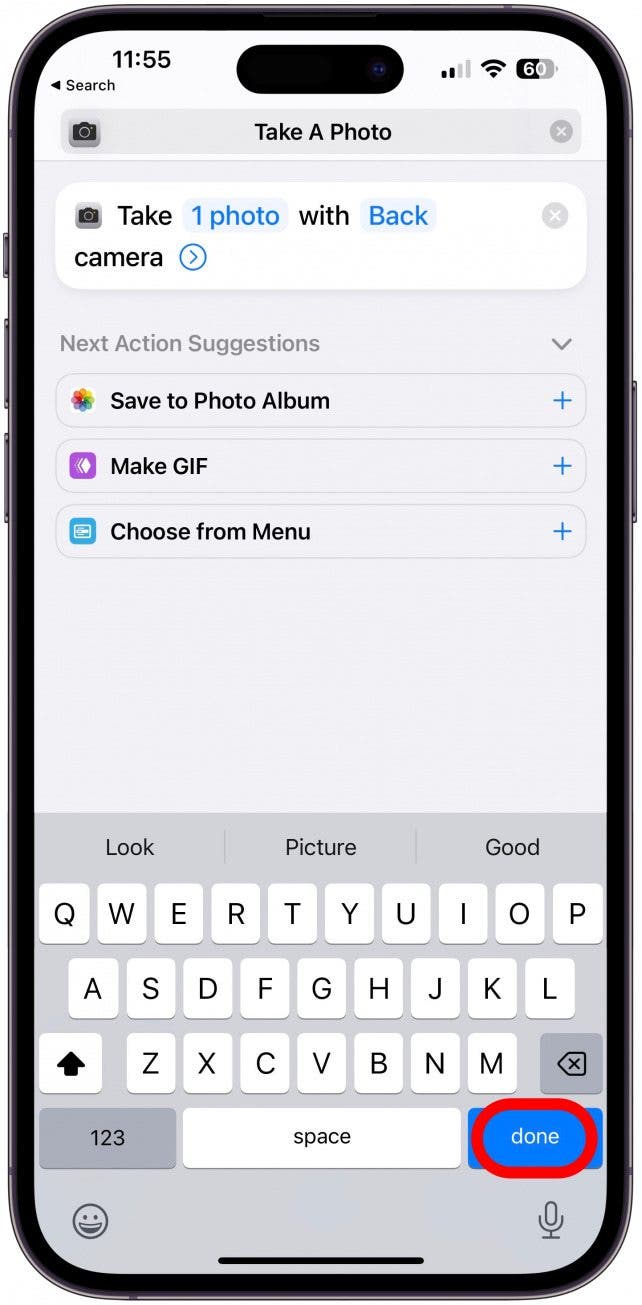
Task: Select the Picture keyboard suggestion
Action: point(320,847)
